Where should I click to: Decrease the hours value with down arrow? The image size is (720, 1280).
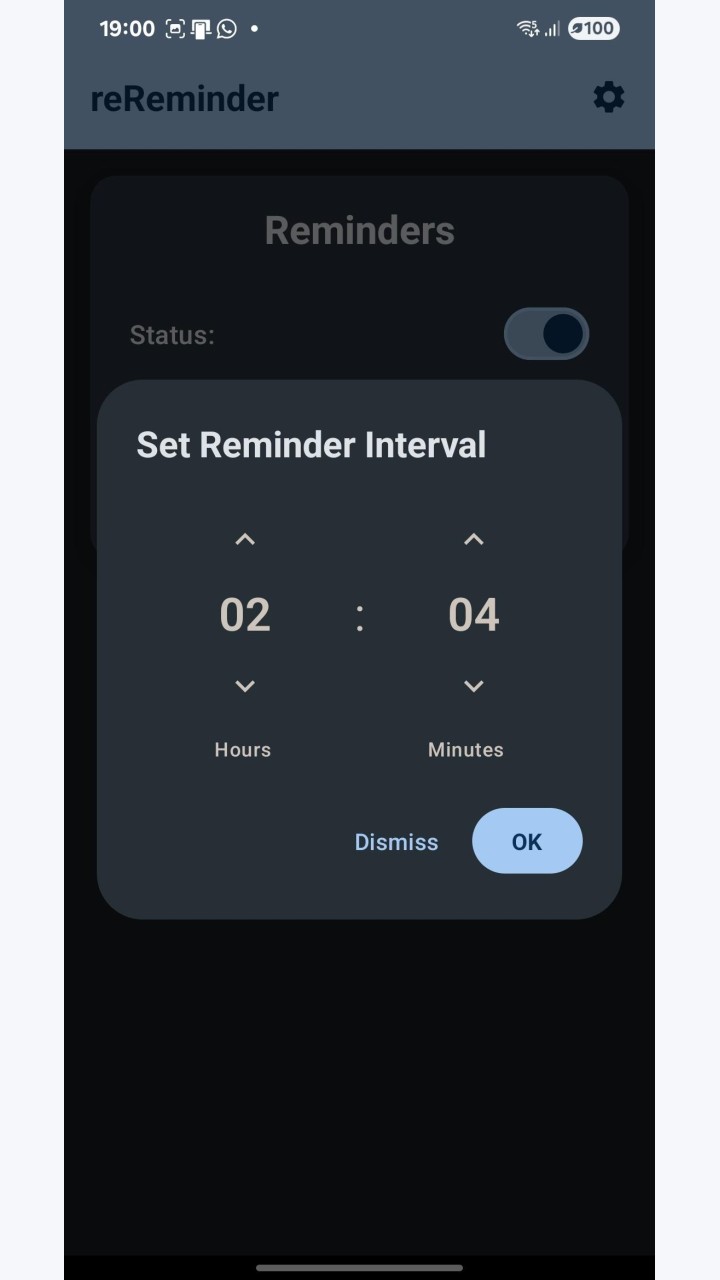click(x=245, y=686)
